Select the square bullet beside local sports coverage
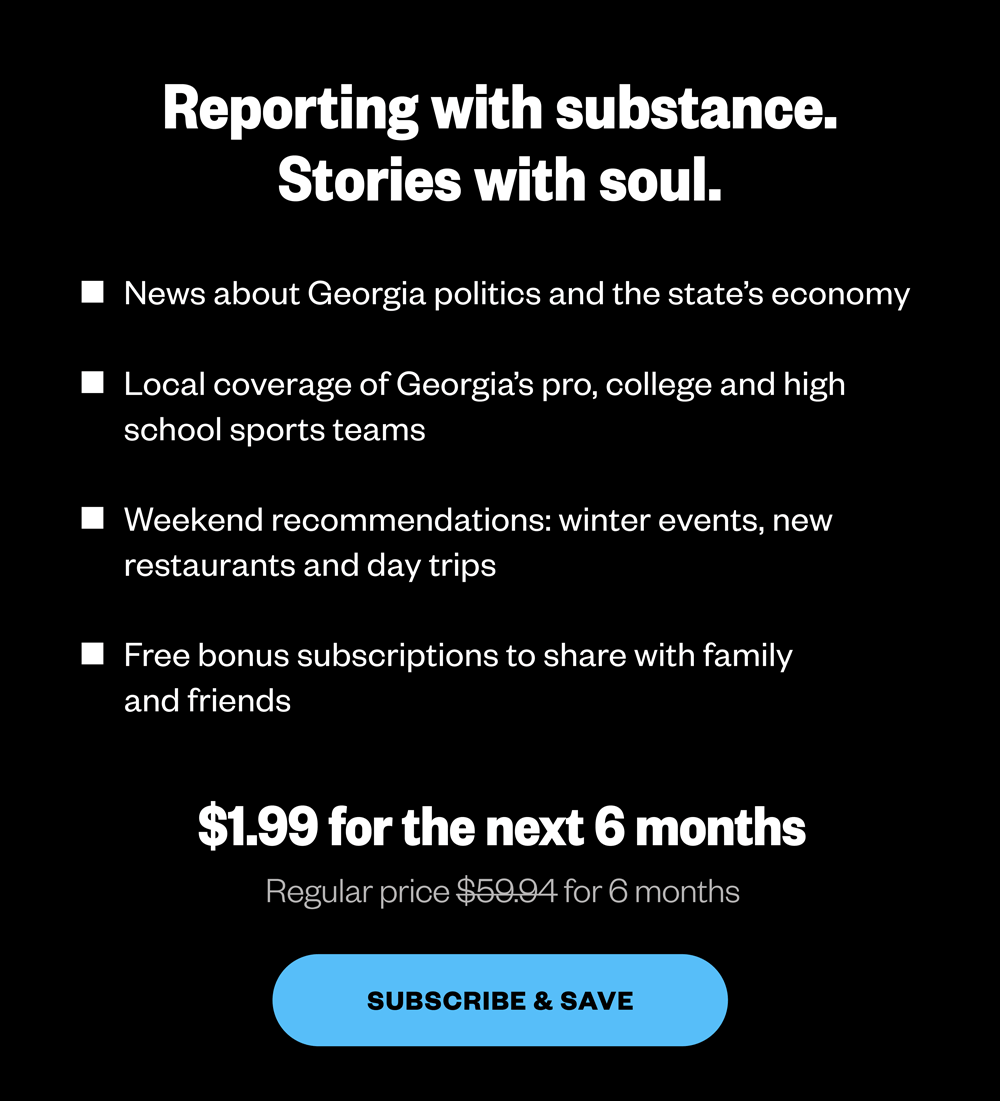 (95, 381)
